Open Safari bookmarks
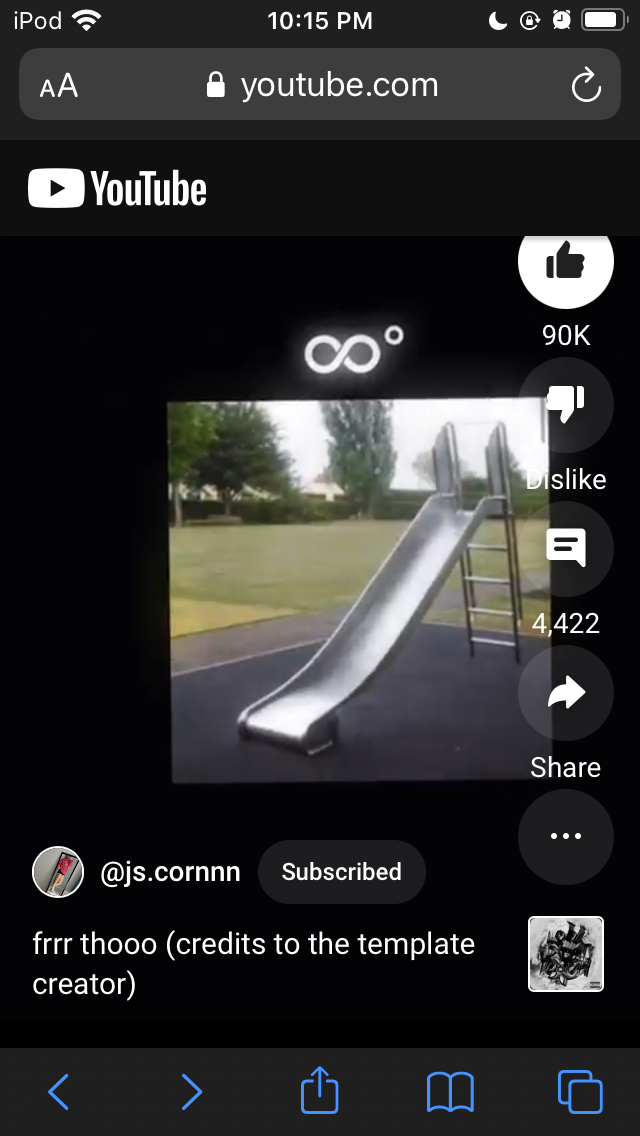 (x=449, y=1092)
